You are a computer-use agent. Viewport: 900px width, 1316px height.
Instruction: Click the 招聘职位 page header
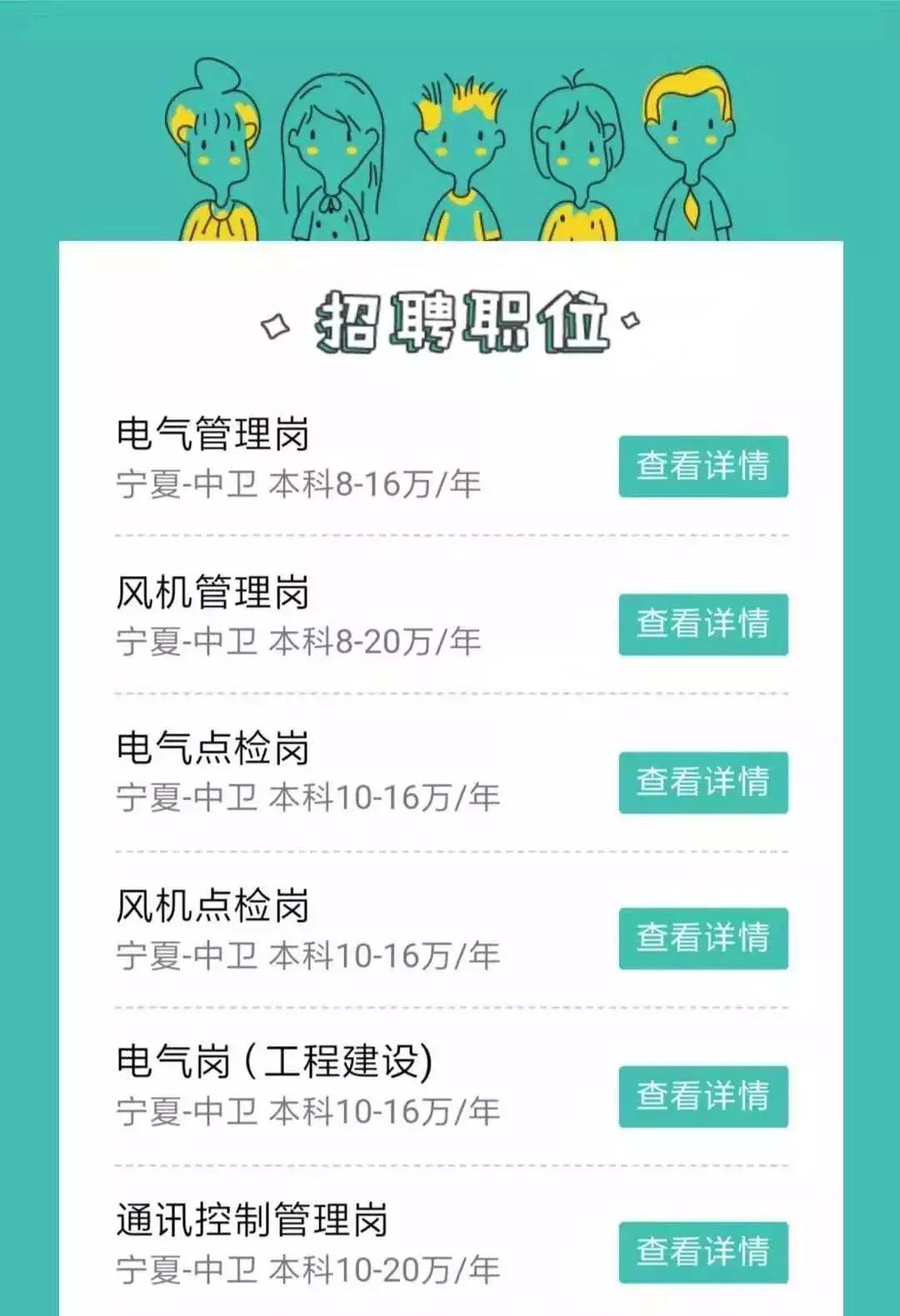450,321
